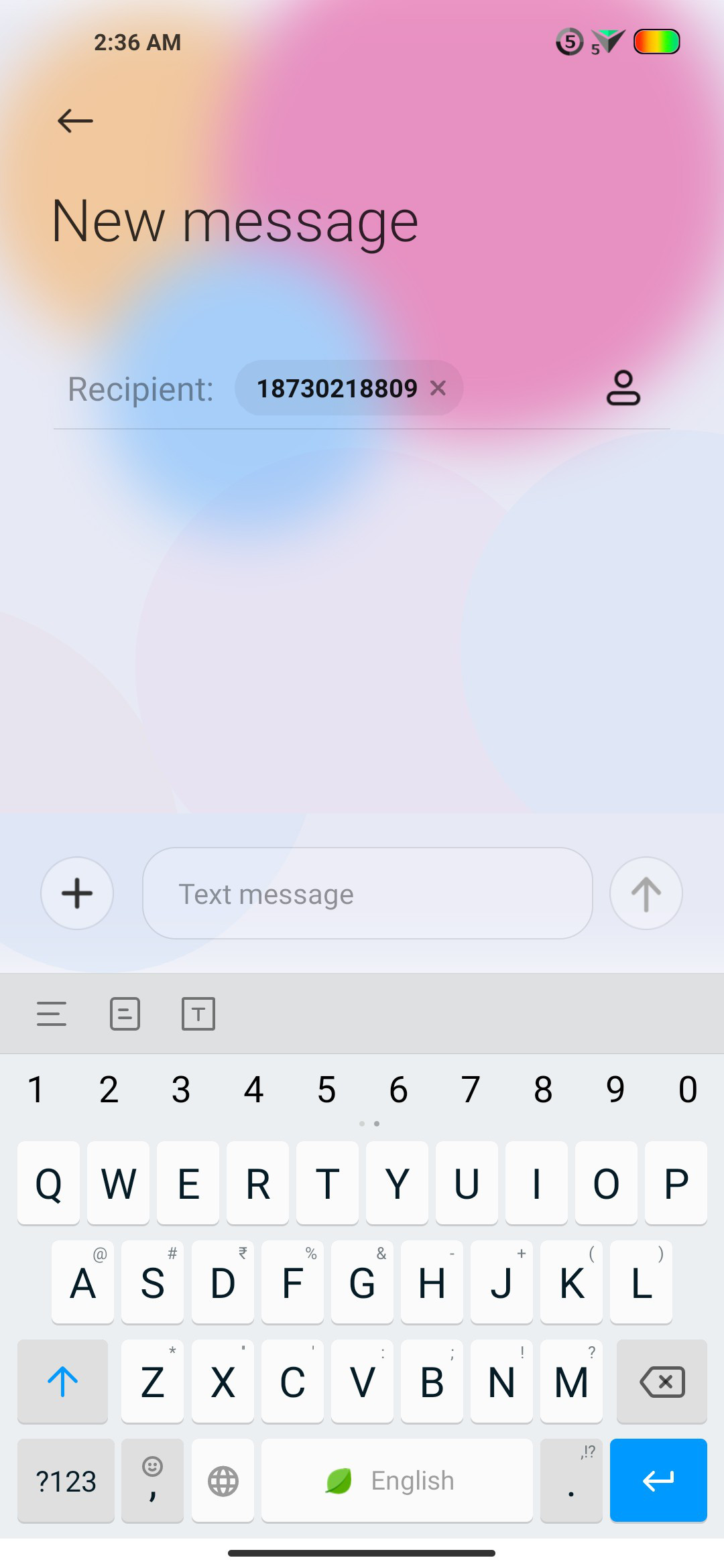724x1568 pixels.
Task: Open contact picker icon next to recipient
Action: click(x=623, y=388)
